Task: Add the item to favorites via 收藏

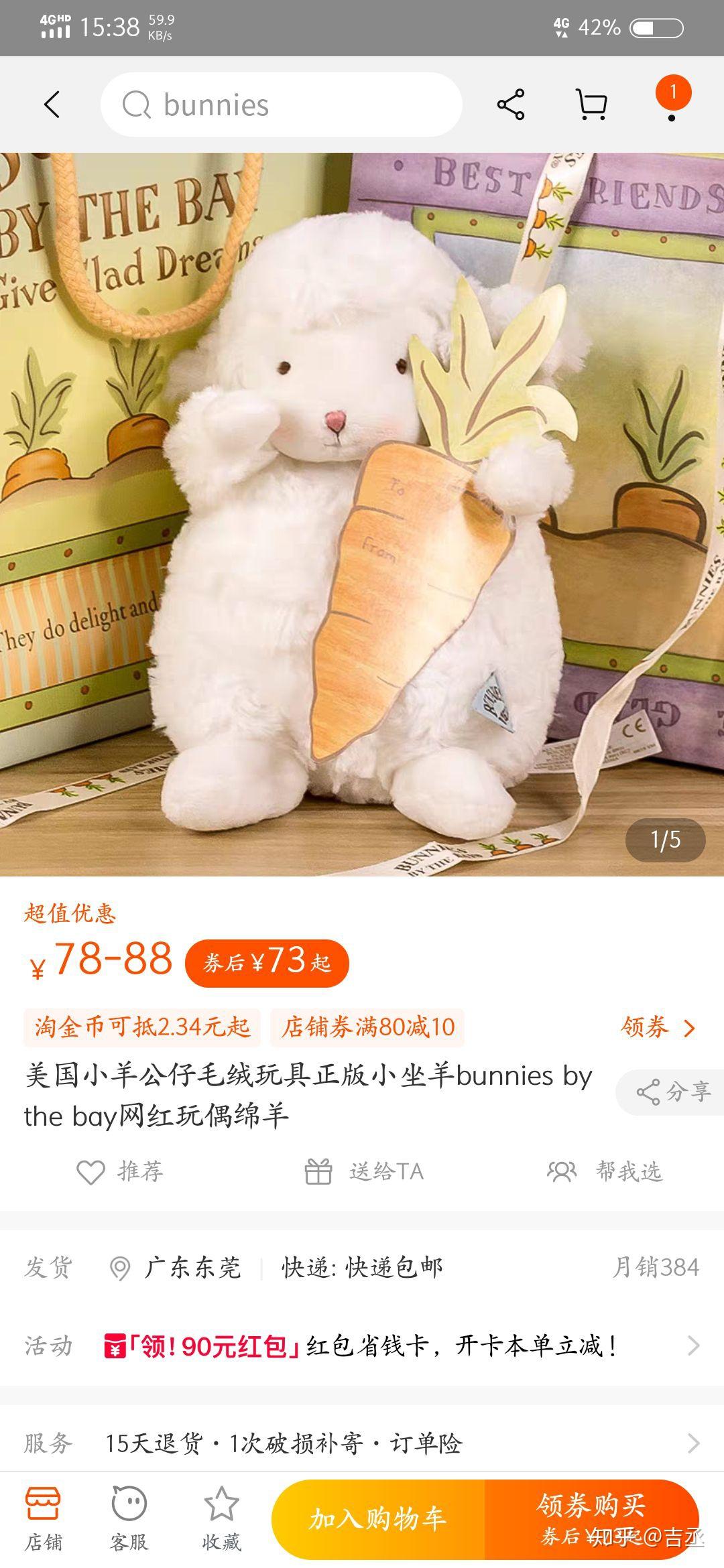Action: [x=221, y=1520]
